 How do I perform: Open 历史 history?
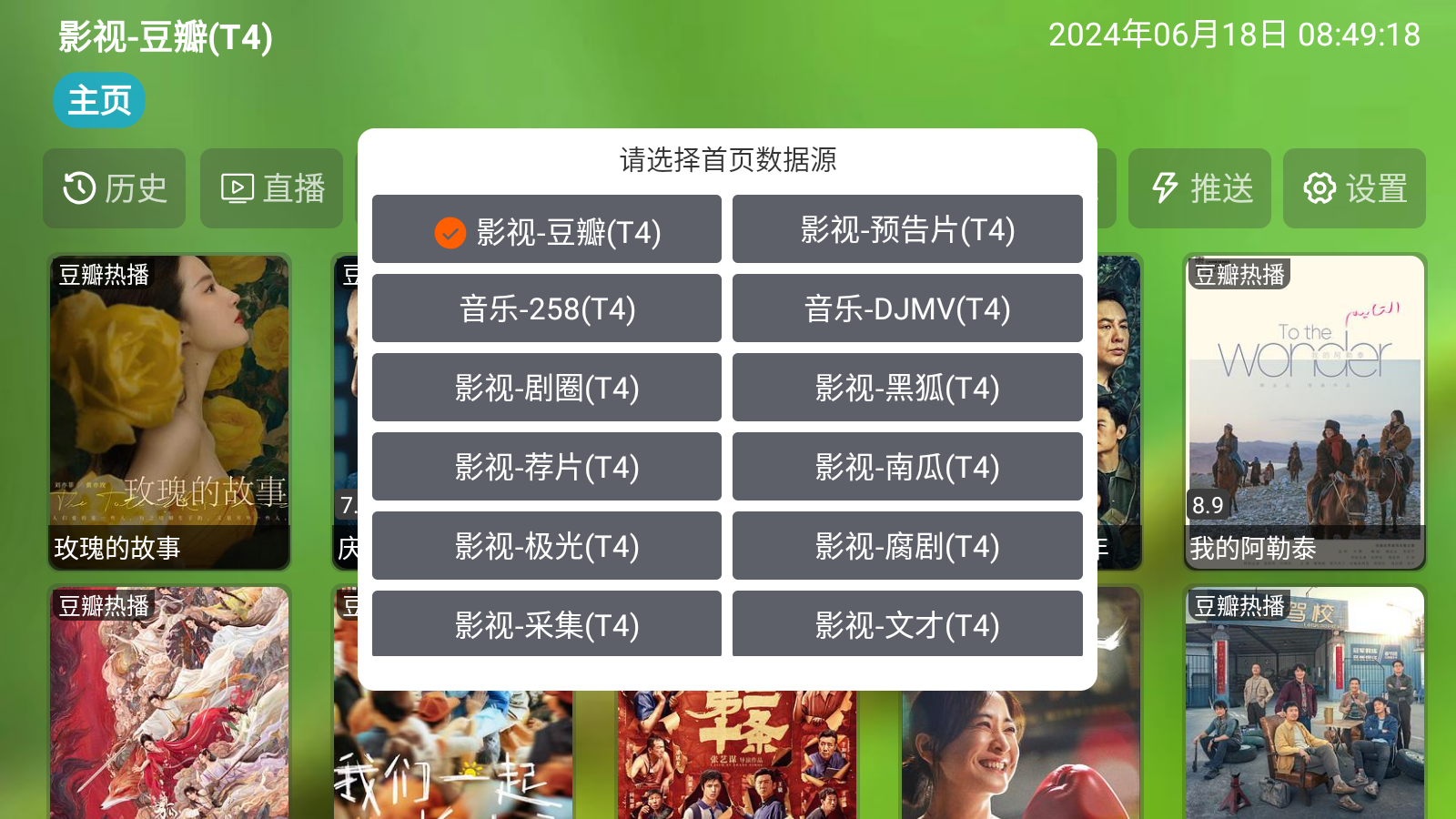(x=115, y=189)
